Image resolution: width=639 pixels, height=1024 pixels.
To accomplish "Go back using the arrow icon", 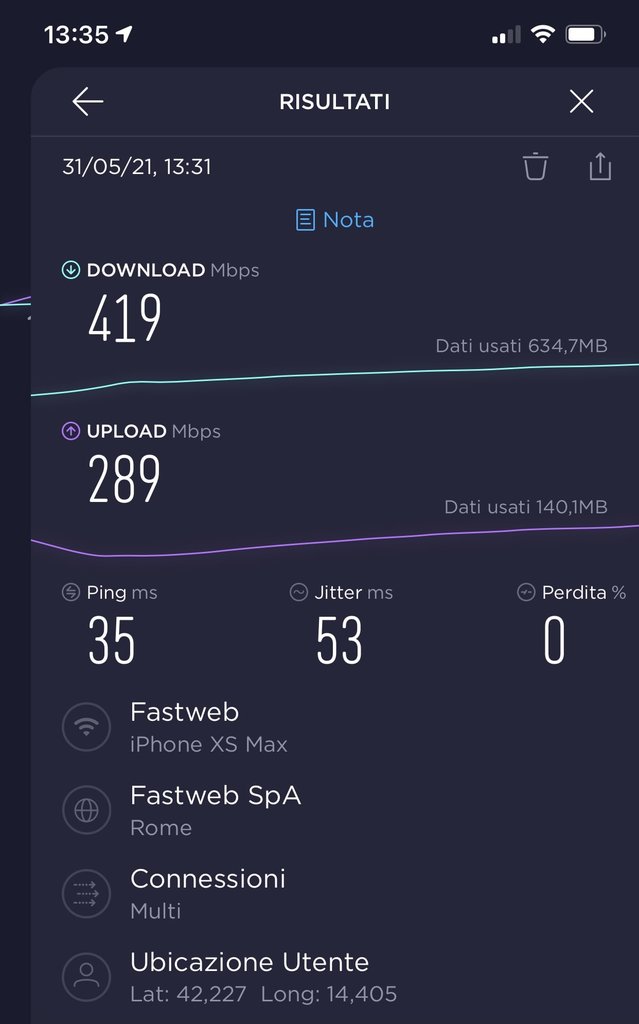I will [88, 101].
